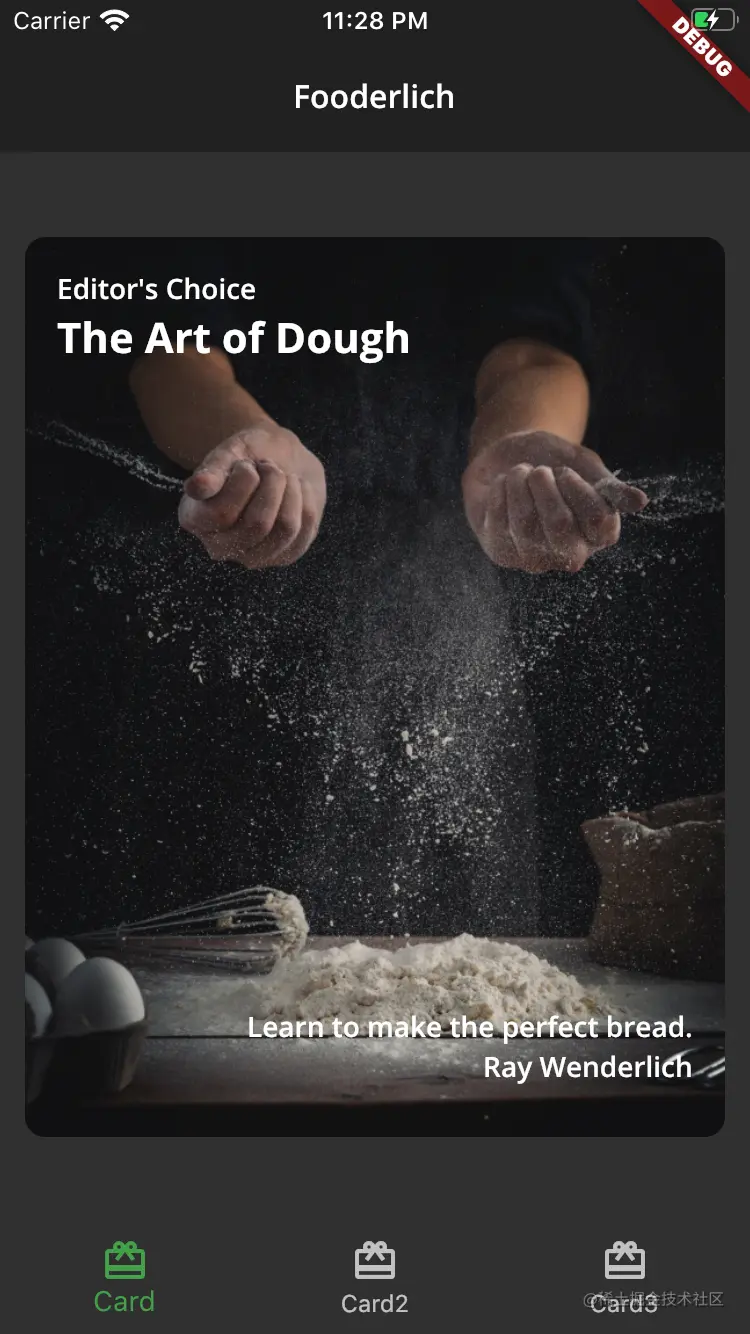The height and width of the screenshot is (1334, 750).
Task: Open The Art of Dough card
Action: (x=375, y=686)
